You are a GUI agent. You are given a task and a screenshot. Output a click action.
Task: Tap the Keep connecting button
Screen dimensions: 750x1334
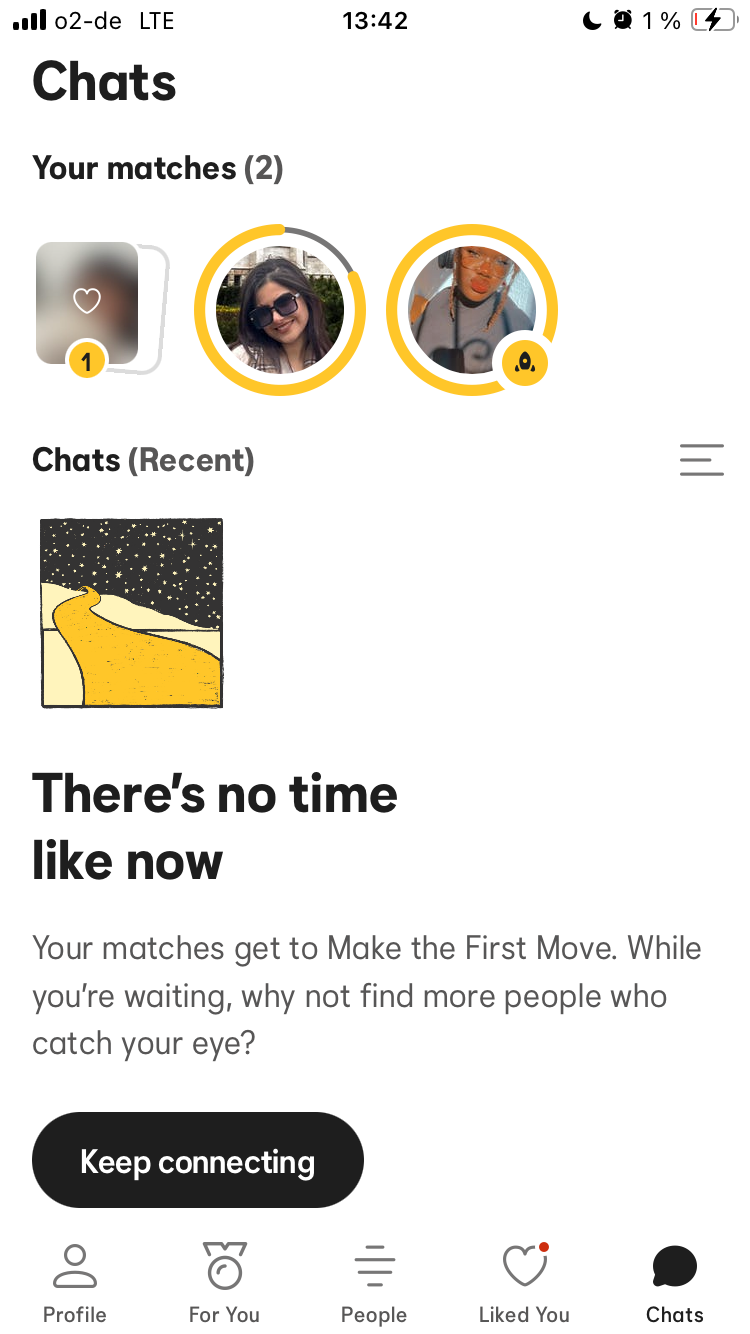point(198,1160)
